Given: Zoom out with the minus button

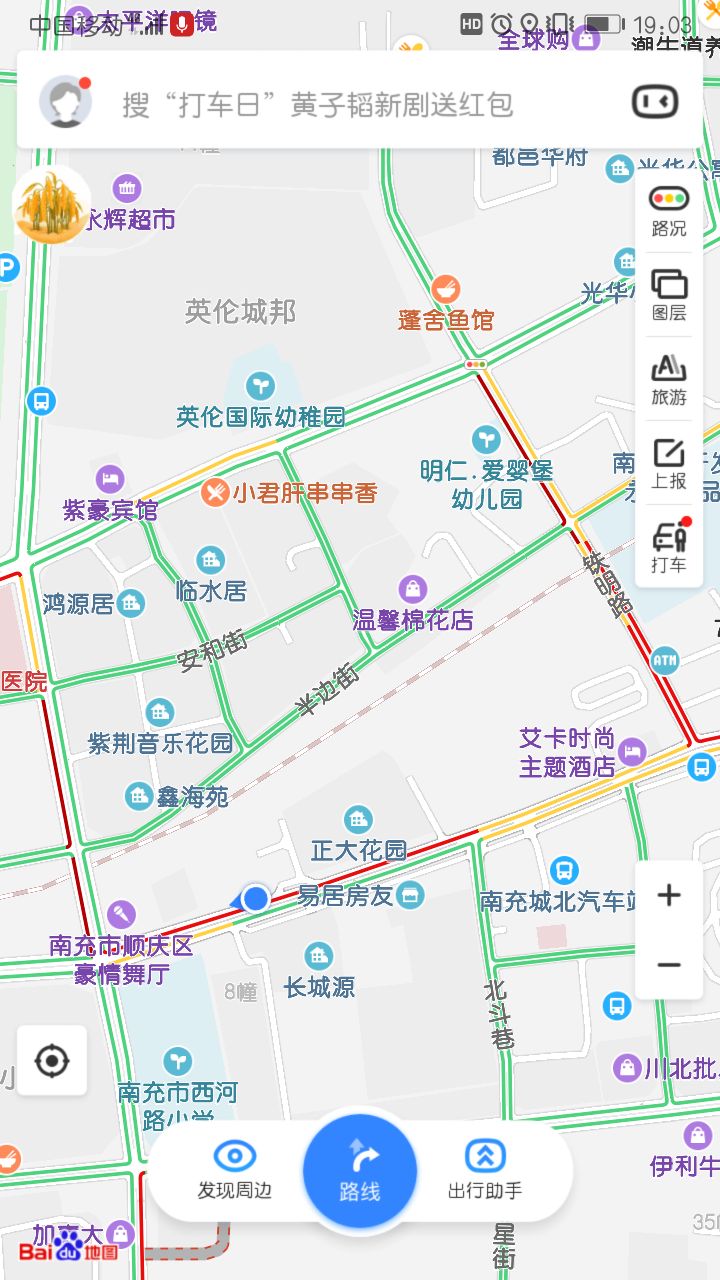Looking at the screenshot, I should tap(669, 965).
